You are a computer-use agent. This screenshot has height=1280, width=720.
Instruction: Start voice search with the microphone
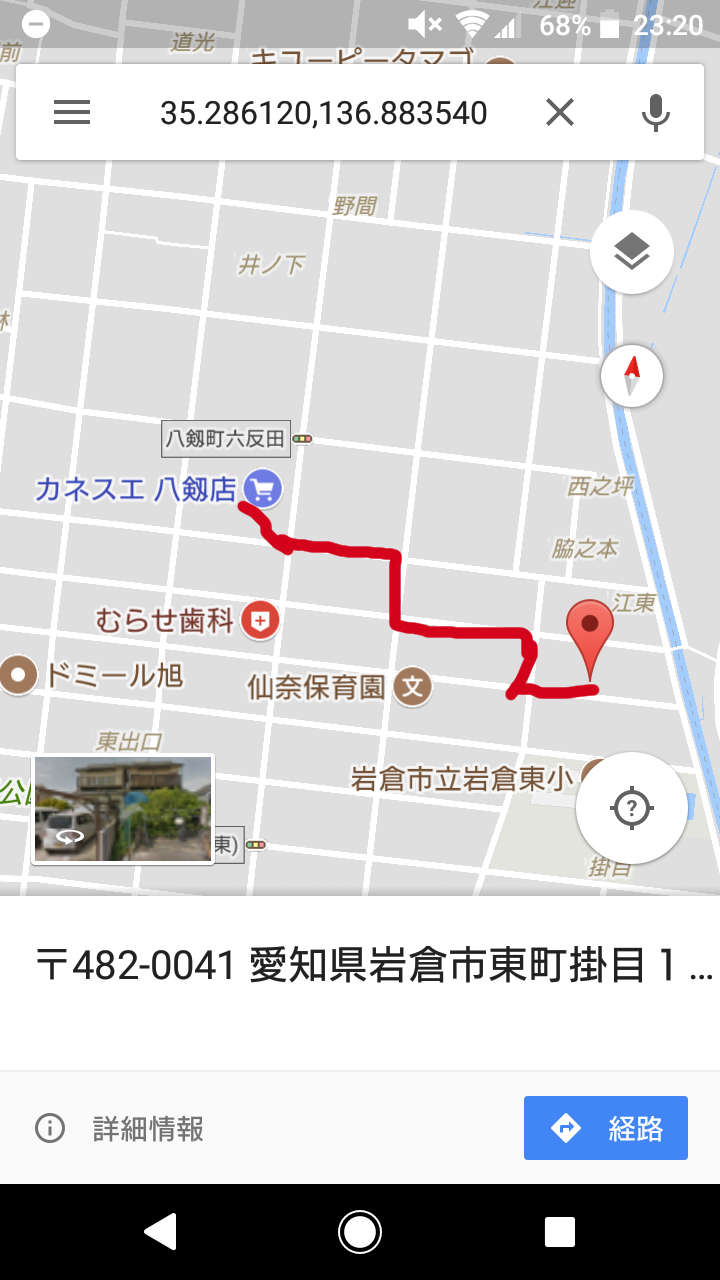[655, 113]
